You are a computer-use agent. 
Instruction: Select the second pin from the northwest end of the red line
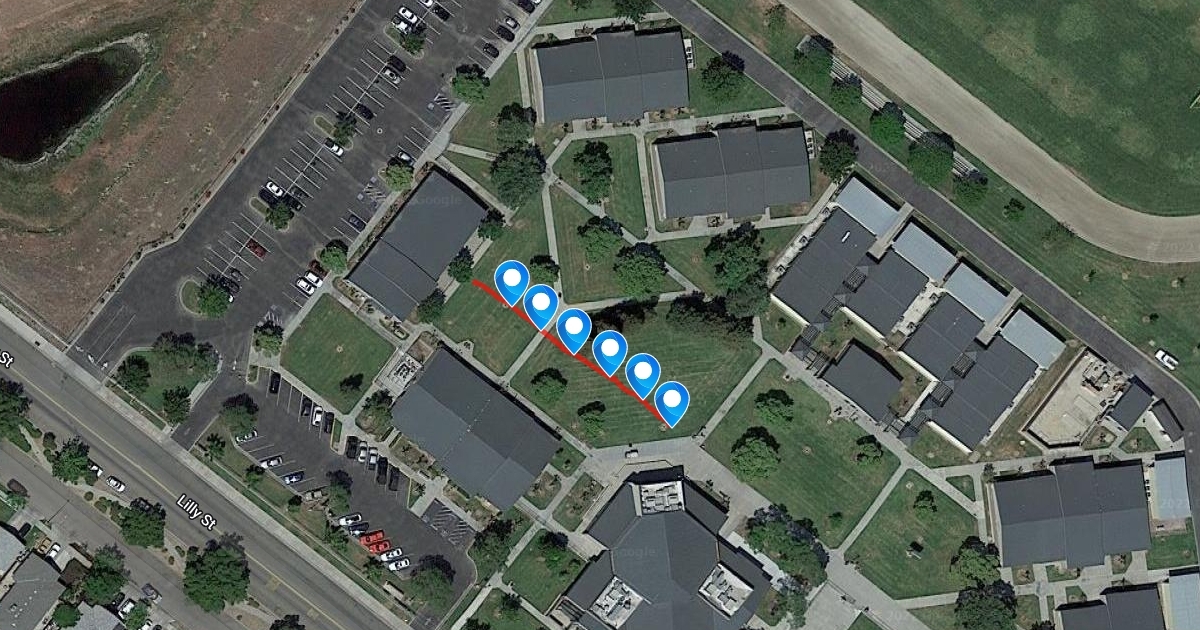tap(541, 303)
